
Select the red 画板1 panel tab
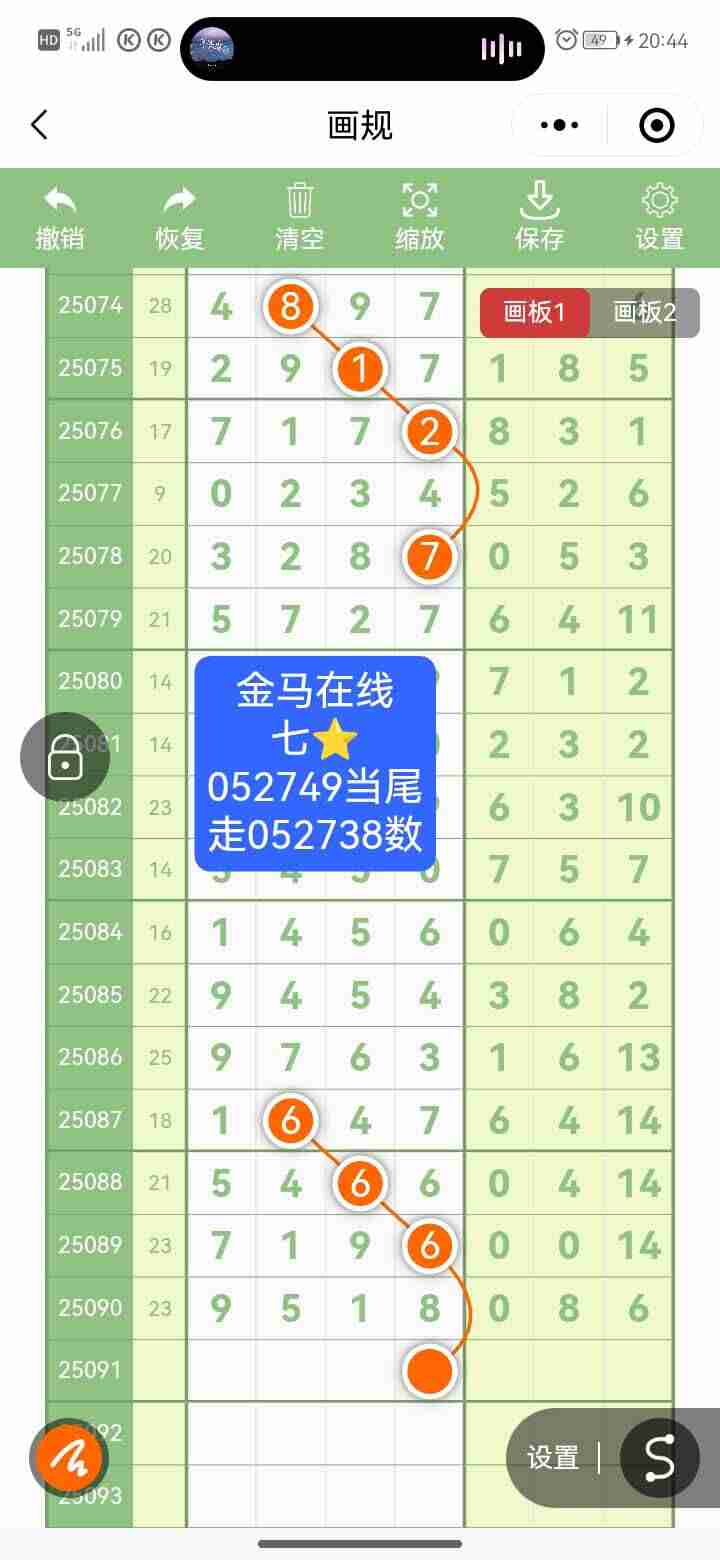tap(535, 312)
